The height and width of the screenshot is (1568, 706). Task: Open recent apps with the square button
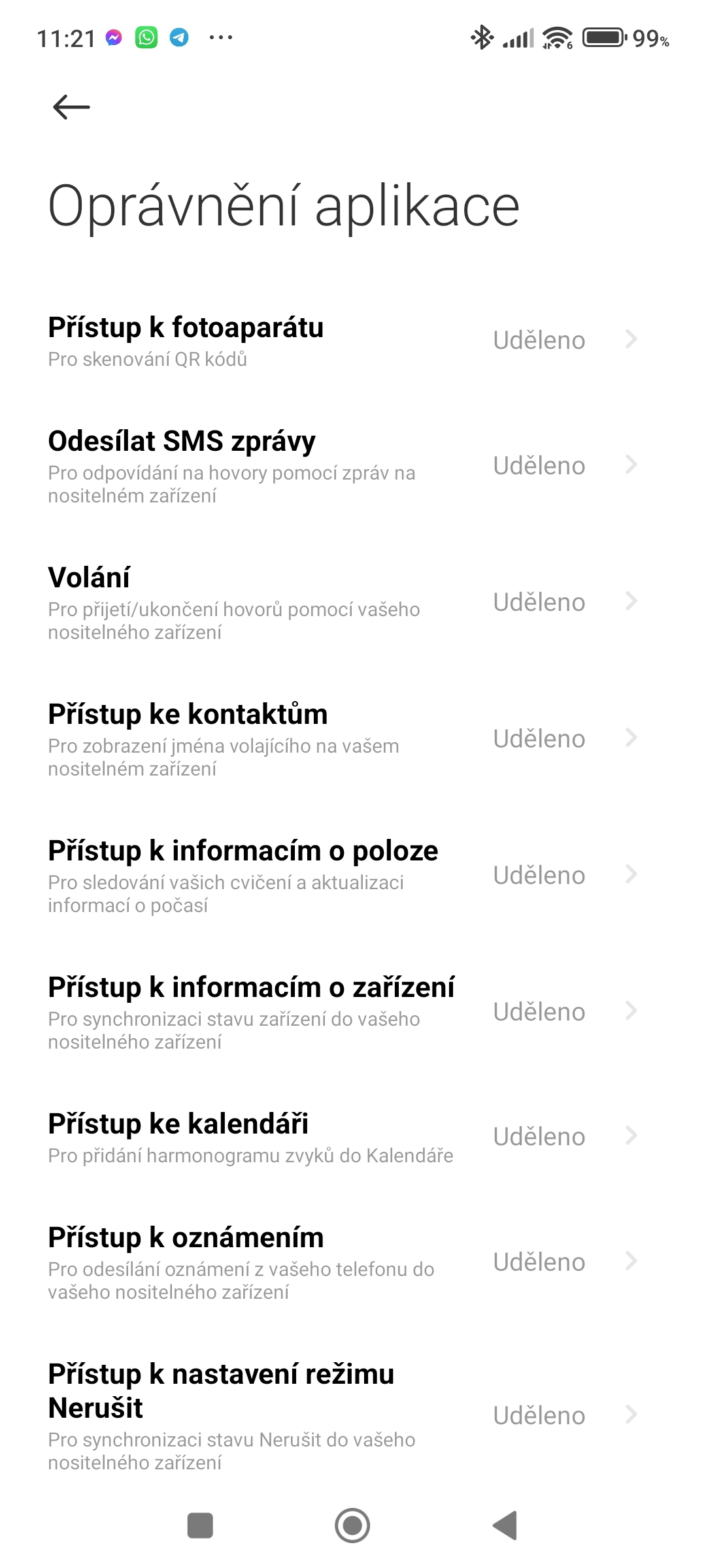tap(200, 1526)
